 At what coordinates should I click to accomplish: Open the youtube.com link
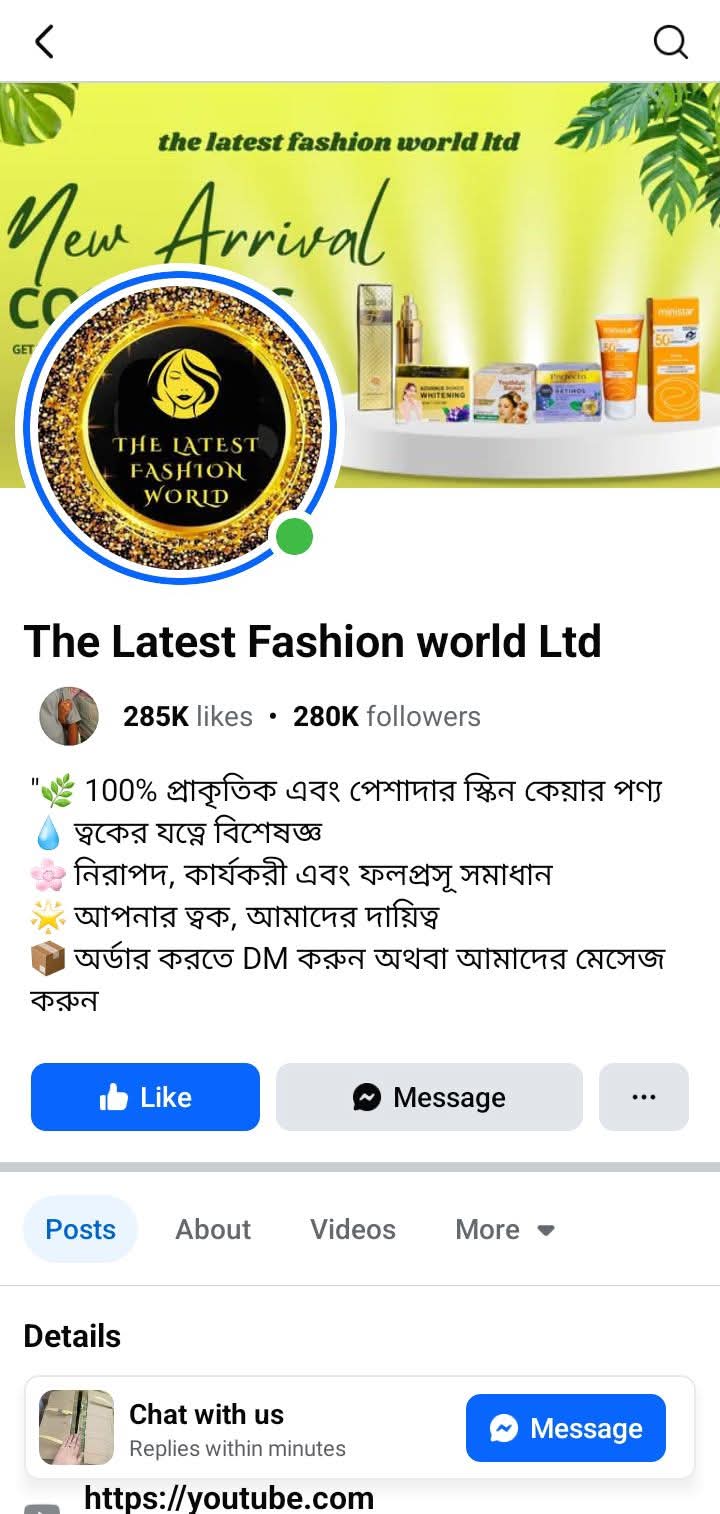(229, 1498)
